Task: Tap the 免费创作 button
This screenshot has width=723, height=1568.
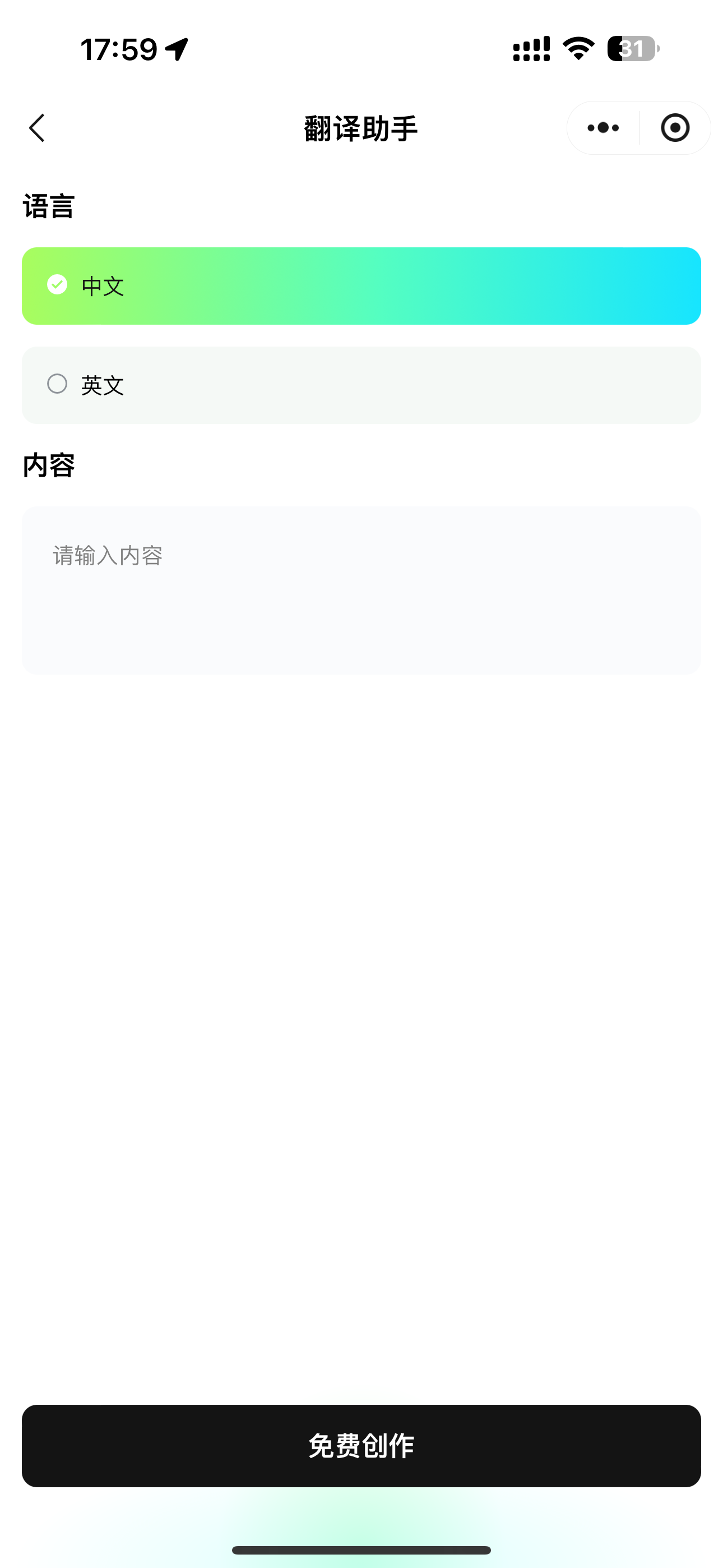Action: coord(361,1446)
